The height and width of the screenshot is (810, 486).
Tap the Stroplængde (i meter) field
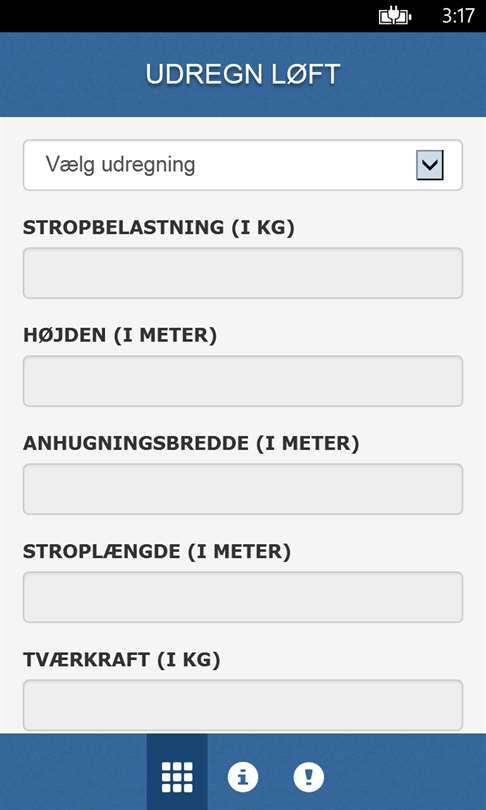tap(243, 597)
